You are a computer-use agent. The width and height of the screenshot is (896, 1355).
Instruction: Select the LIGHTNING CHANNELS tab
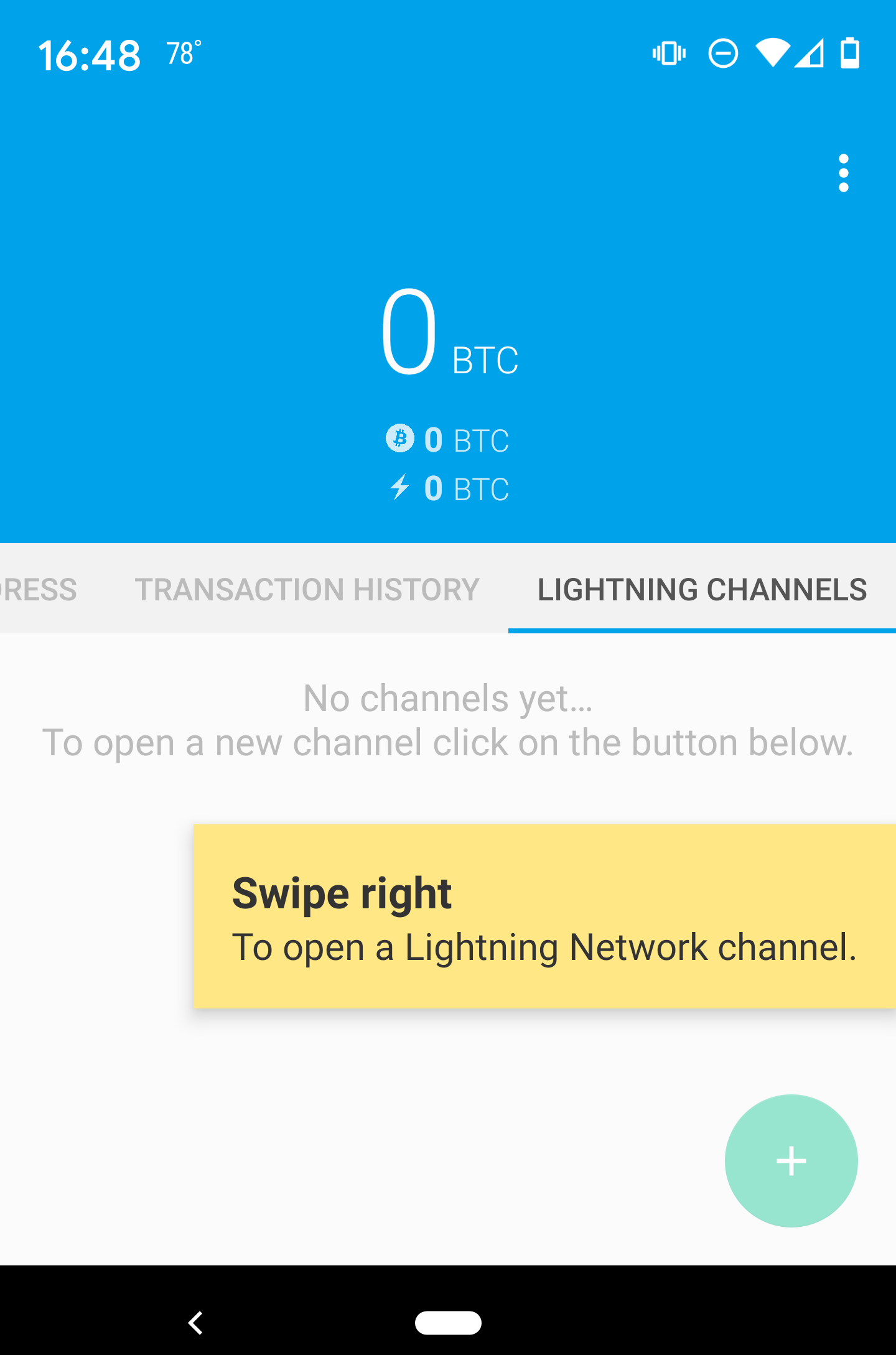tap(702, 589)
